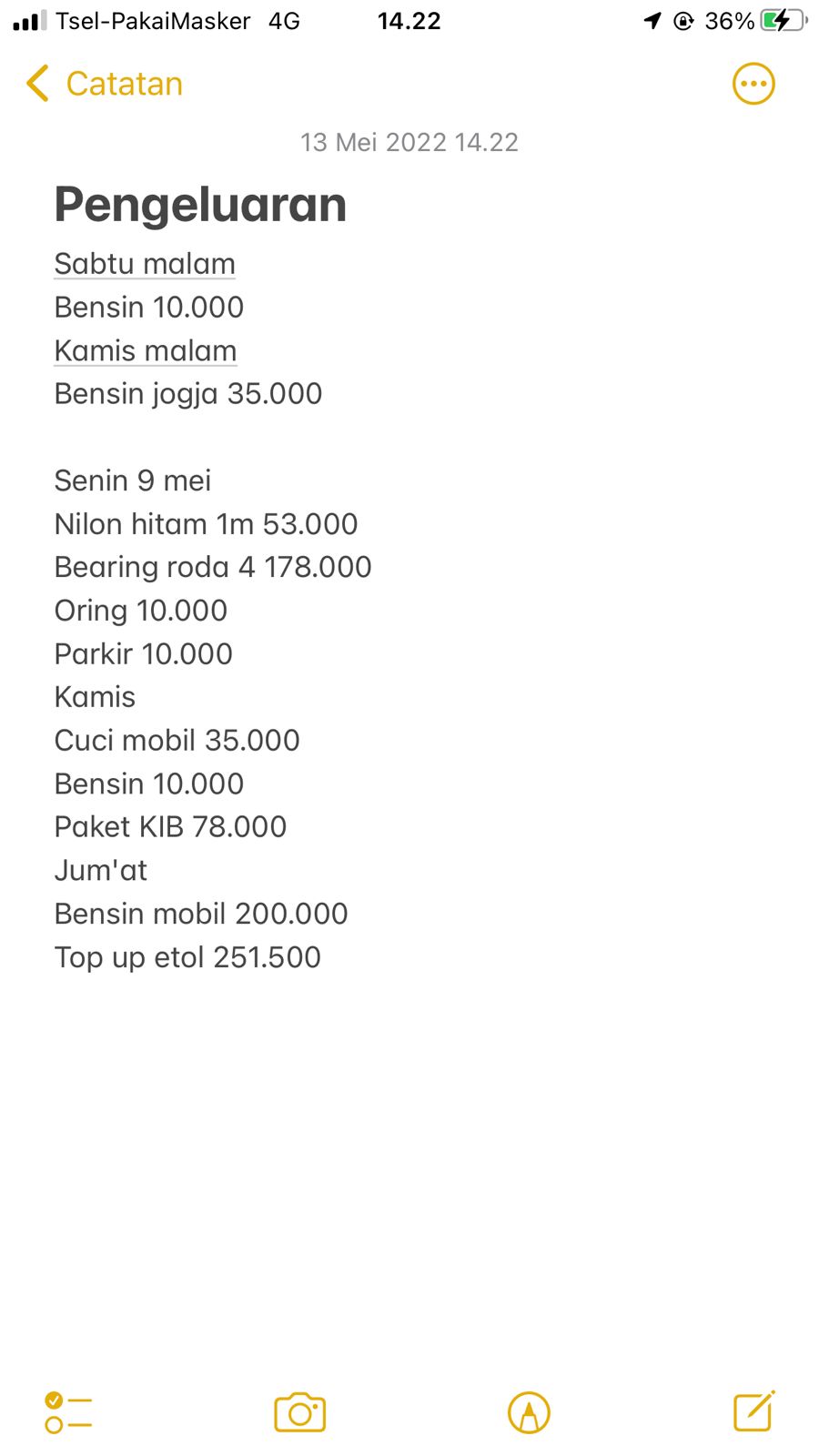Viewport: 819px width, 1456px height.
Task: Compose a new note
Action: click(x=754, y=1411)
